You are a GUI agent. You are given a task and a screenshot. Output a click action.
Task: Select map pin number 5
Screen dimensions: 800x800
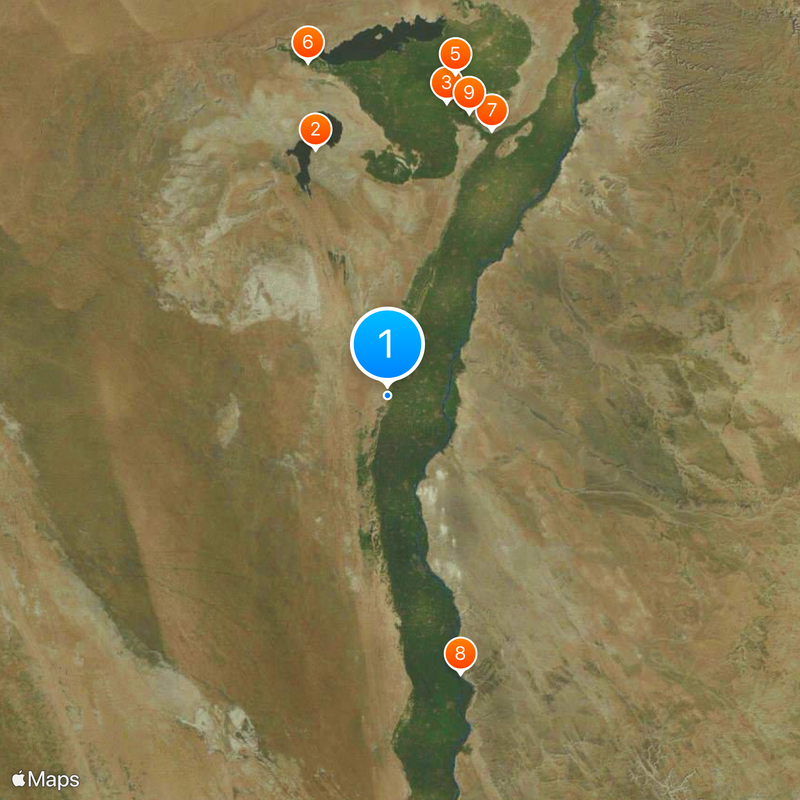[x=455, y=54]
